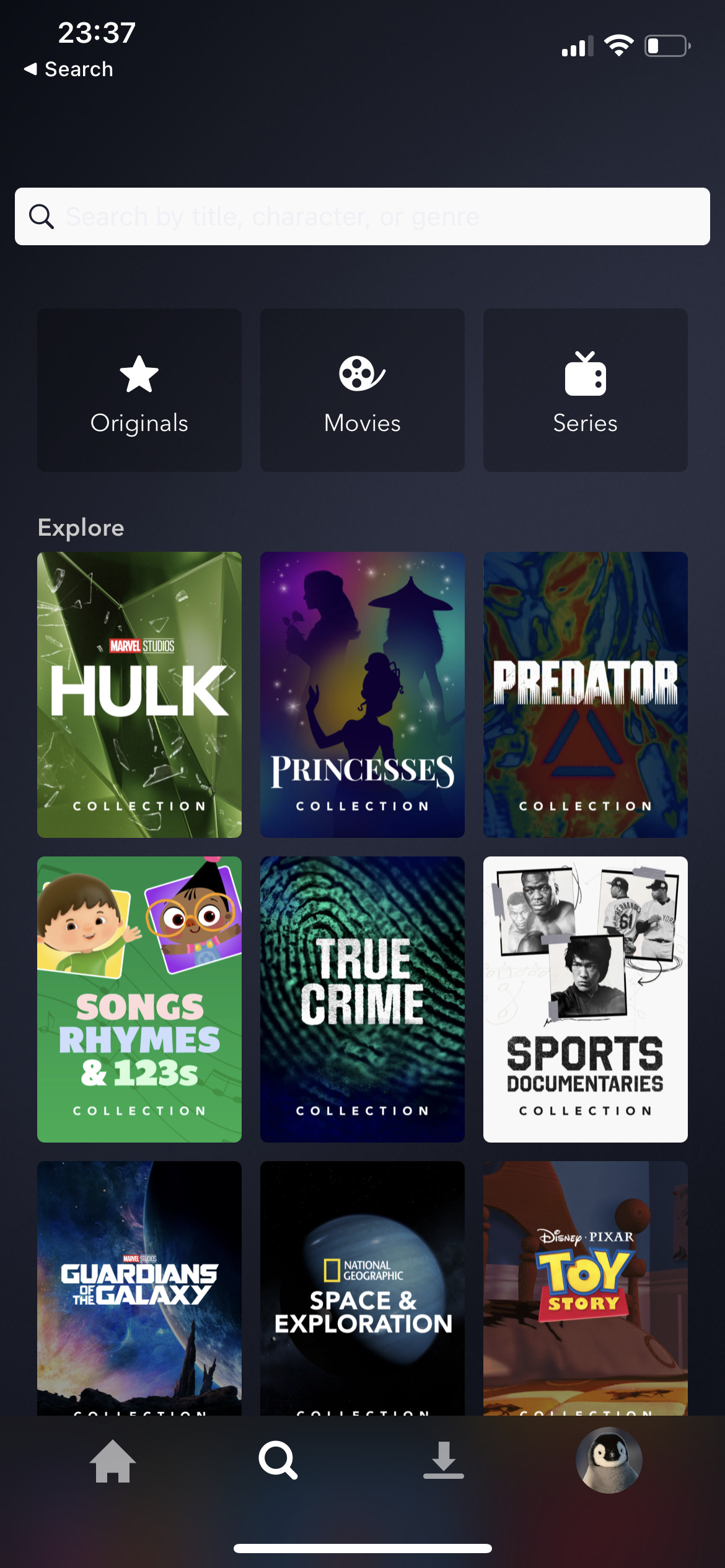Go to the Home tab

(113, 1460)
